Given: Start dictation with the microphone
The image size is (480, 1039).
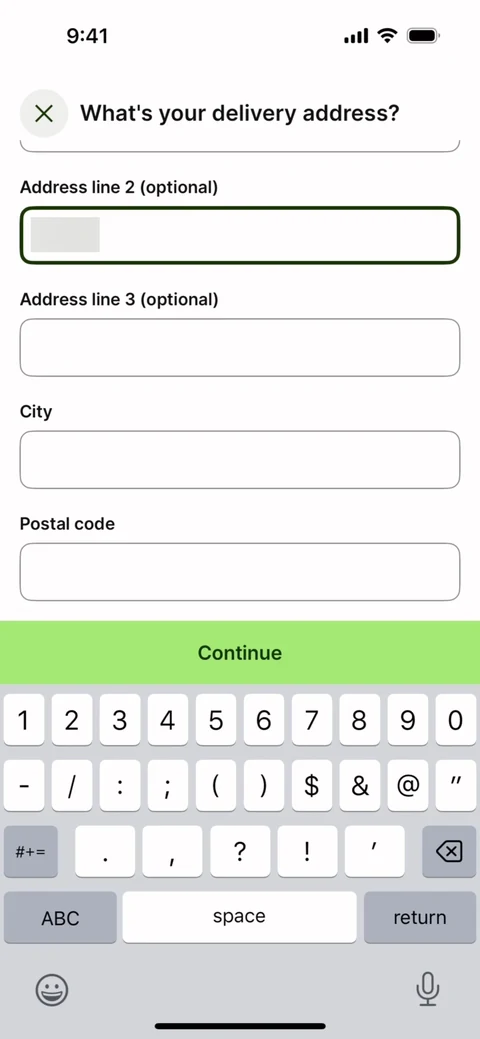Looking at the screenshot, I should pyautogui.click(x=428, y=989).
